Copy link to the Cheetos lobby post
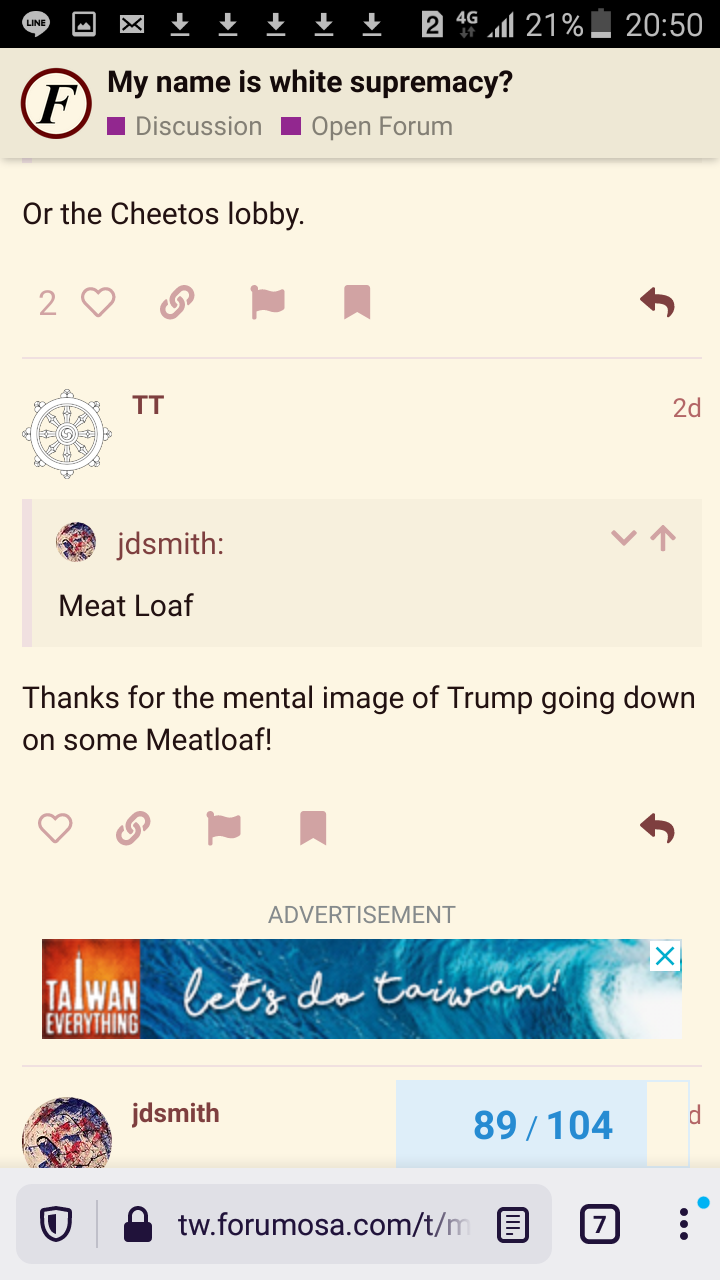720x1280 pixels. click(177, 302)
